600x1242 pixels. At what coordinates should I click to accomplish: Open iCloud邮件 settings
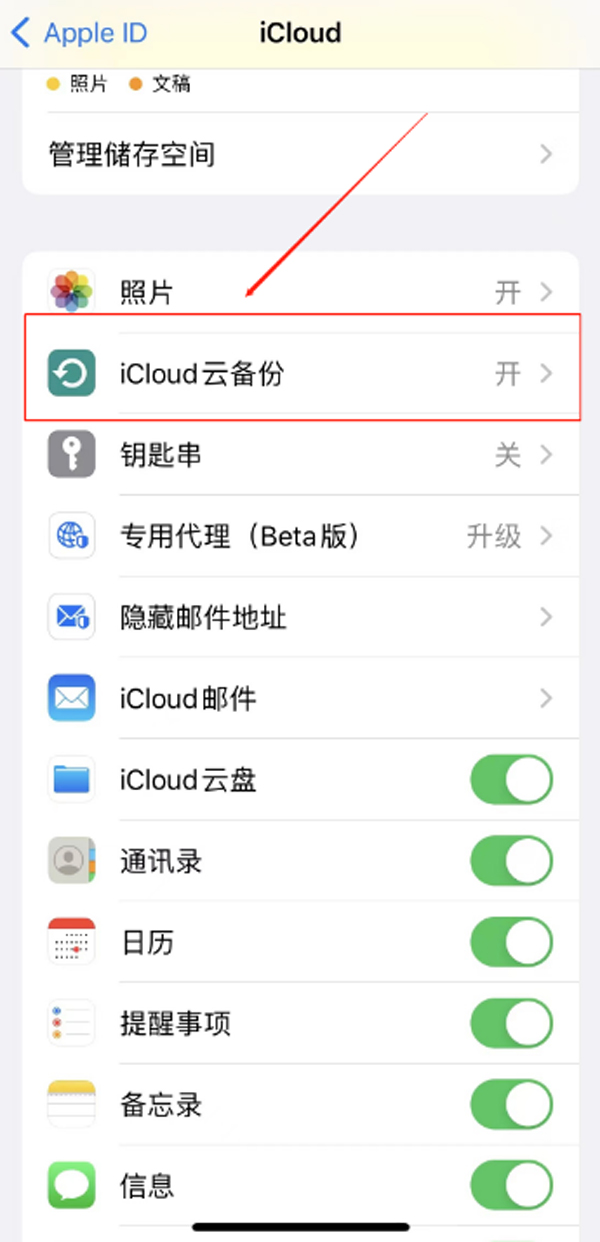(300, 698)
